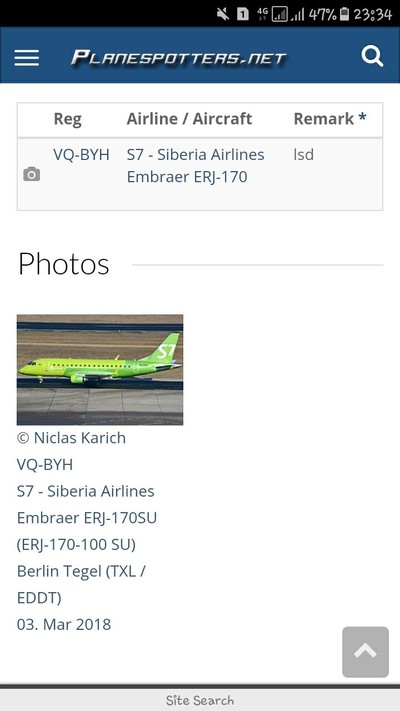
Task: Open photographer Niclas Karich's link
Action: tap(80, 438)
